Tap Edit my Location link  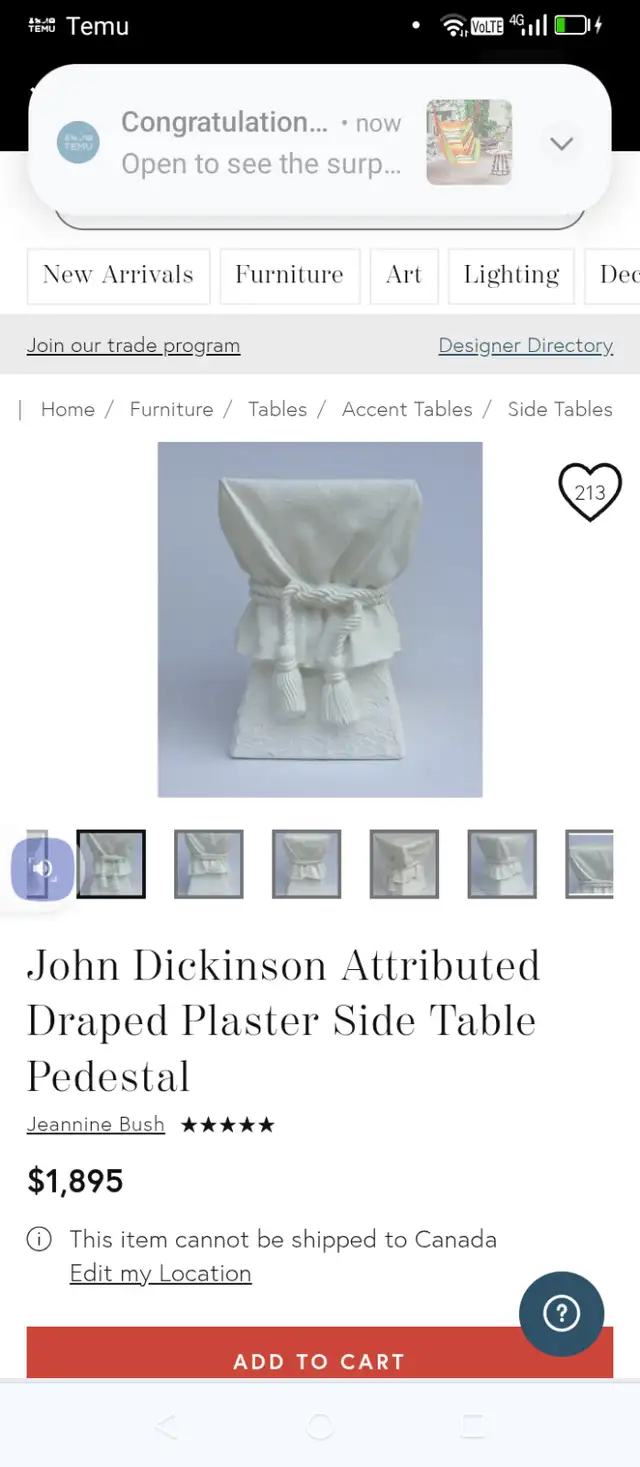point(160,1273)
